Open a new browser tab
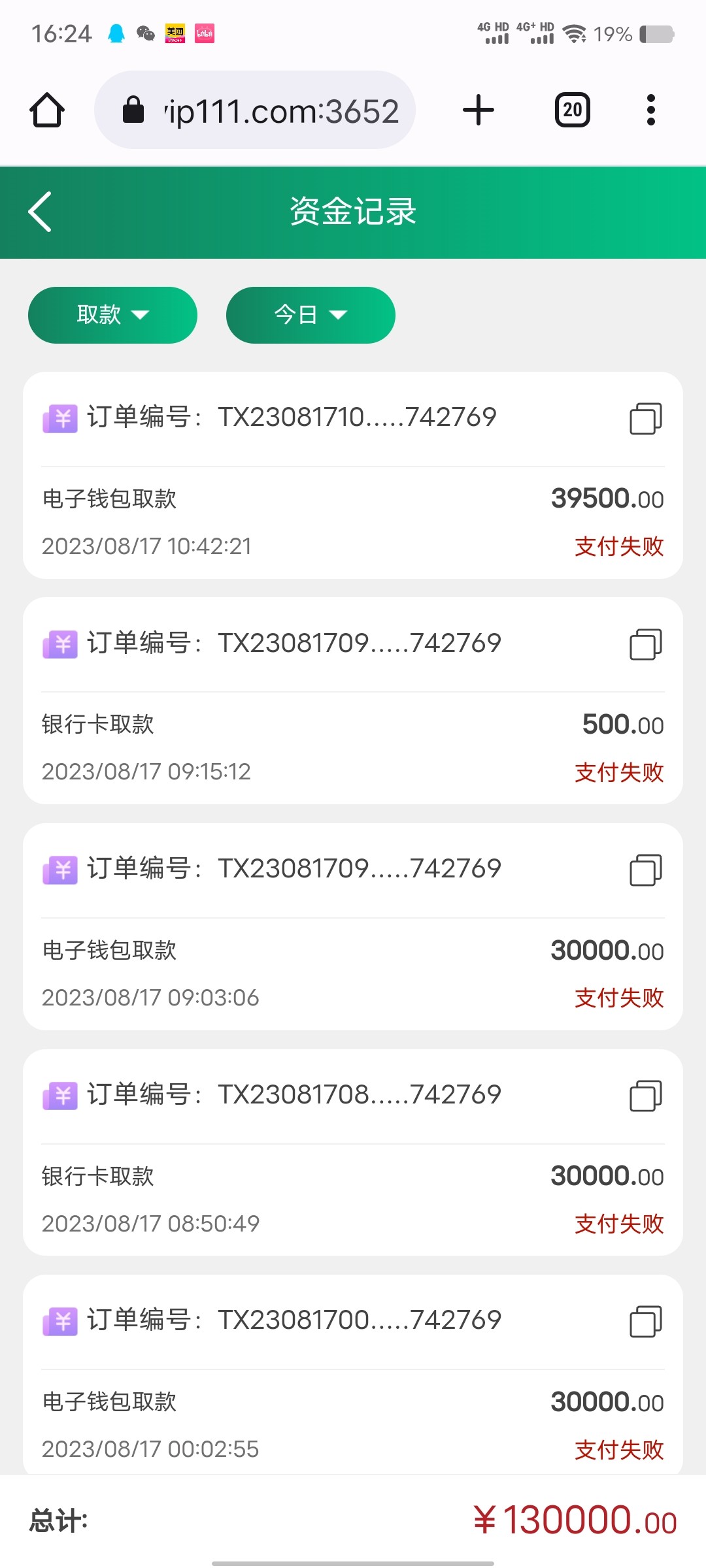The width and height of the screenshot is (706, 1568). point(478,109)
